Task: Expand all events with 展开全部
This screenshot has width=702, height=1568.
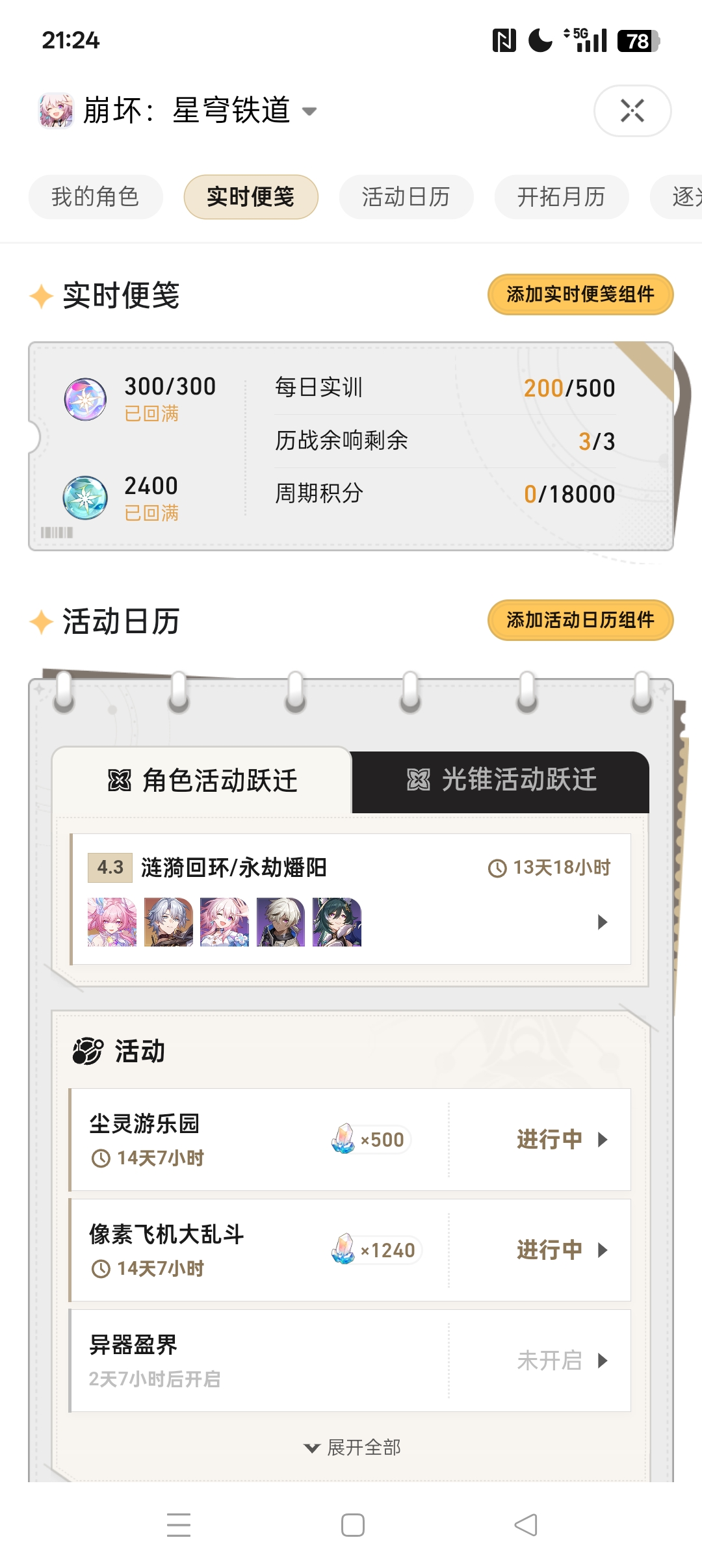Action: (x=352, y=1448)
